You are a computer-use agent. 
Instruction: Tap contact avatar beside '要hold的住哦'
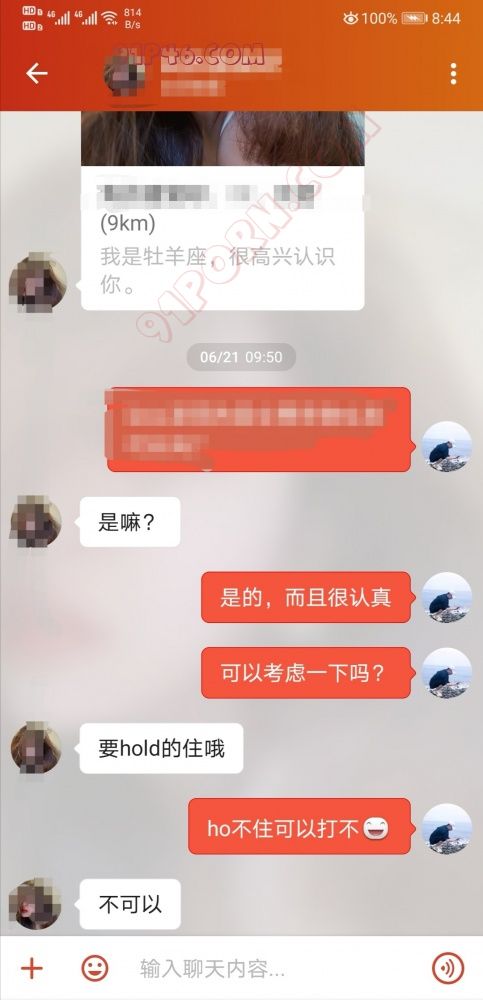tap(36, 749)
